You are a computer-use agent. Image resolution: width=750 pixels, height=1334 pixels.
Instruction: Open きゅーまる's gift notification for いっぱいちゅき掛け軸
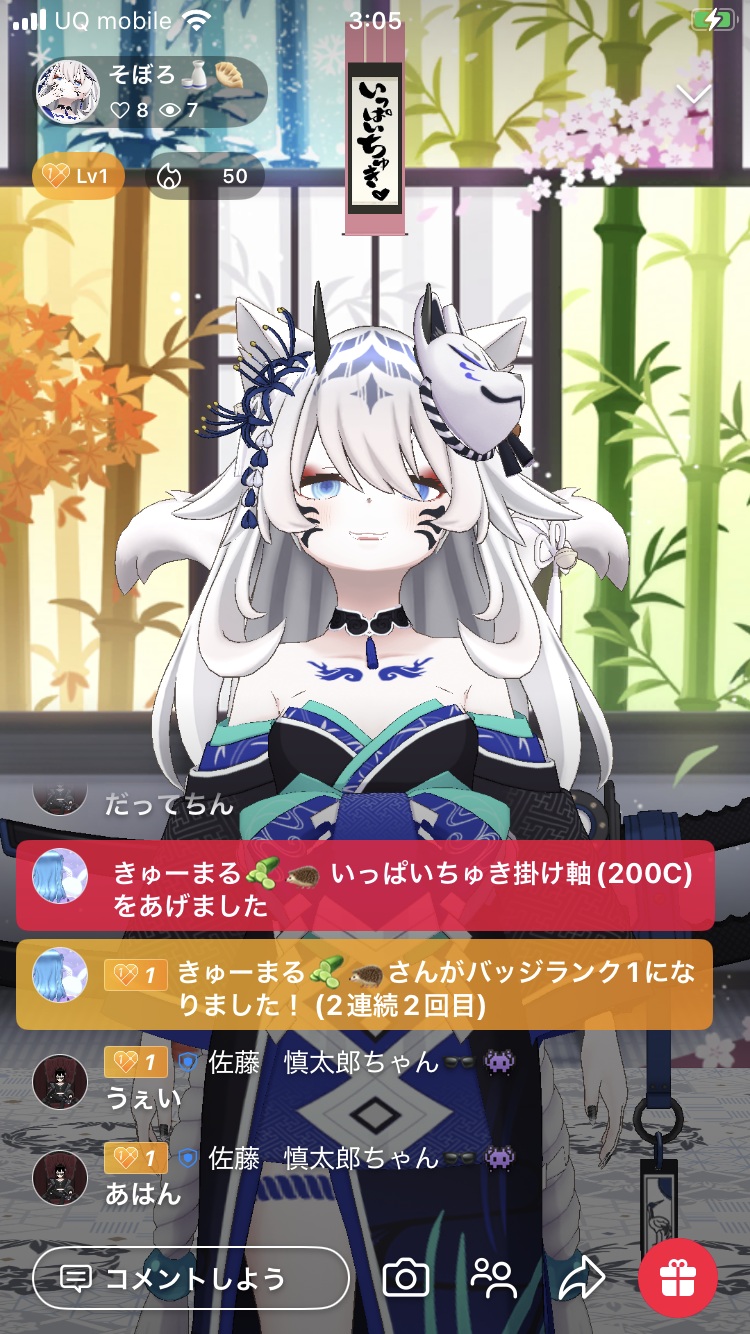(x=365, y=887)
